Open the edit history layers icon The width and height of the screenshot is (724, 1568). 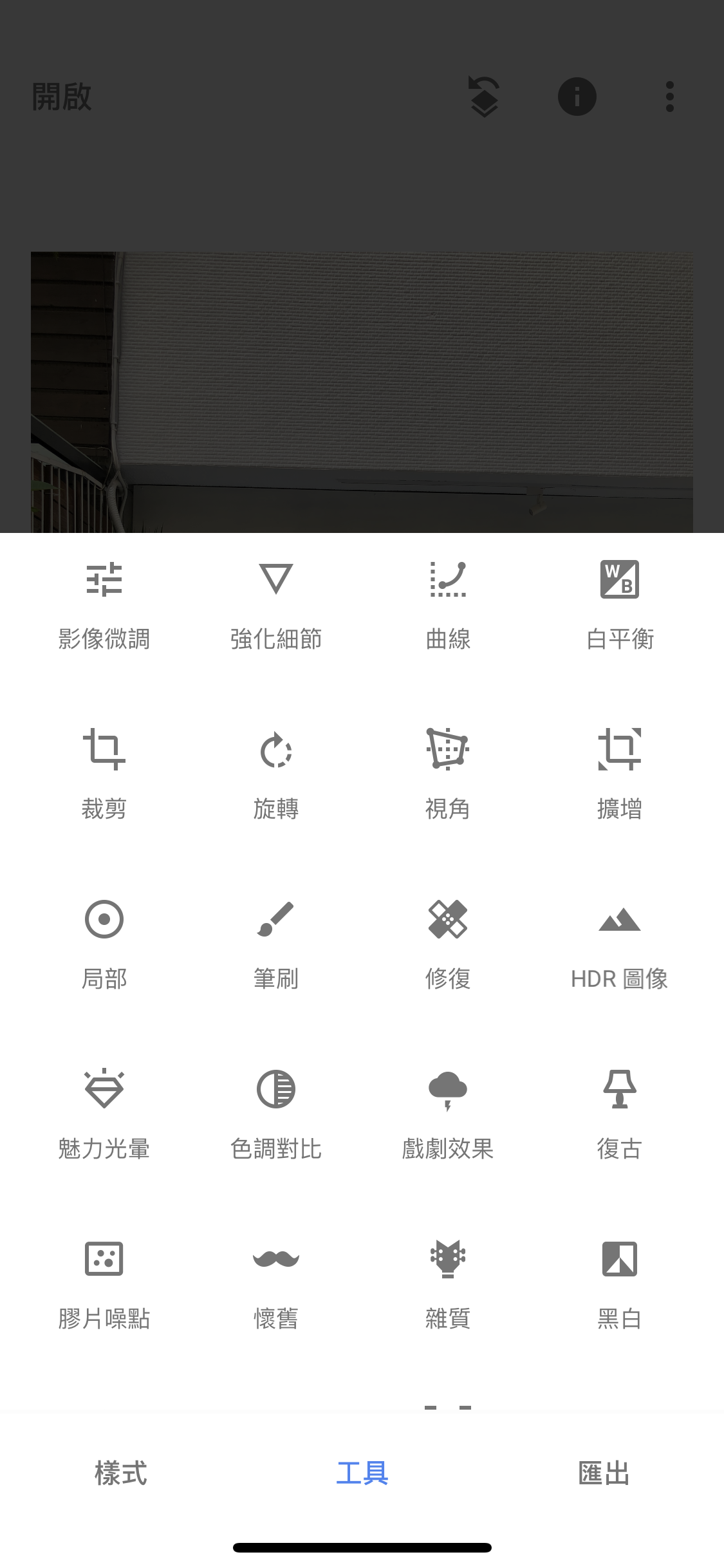[x=484, y=97]
